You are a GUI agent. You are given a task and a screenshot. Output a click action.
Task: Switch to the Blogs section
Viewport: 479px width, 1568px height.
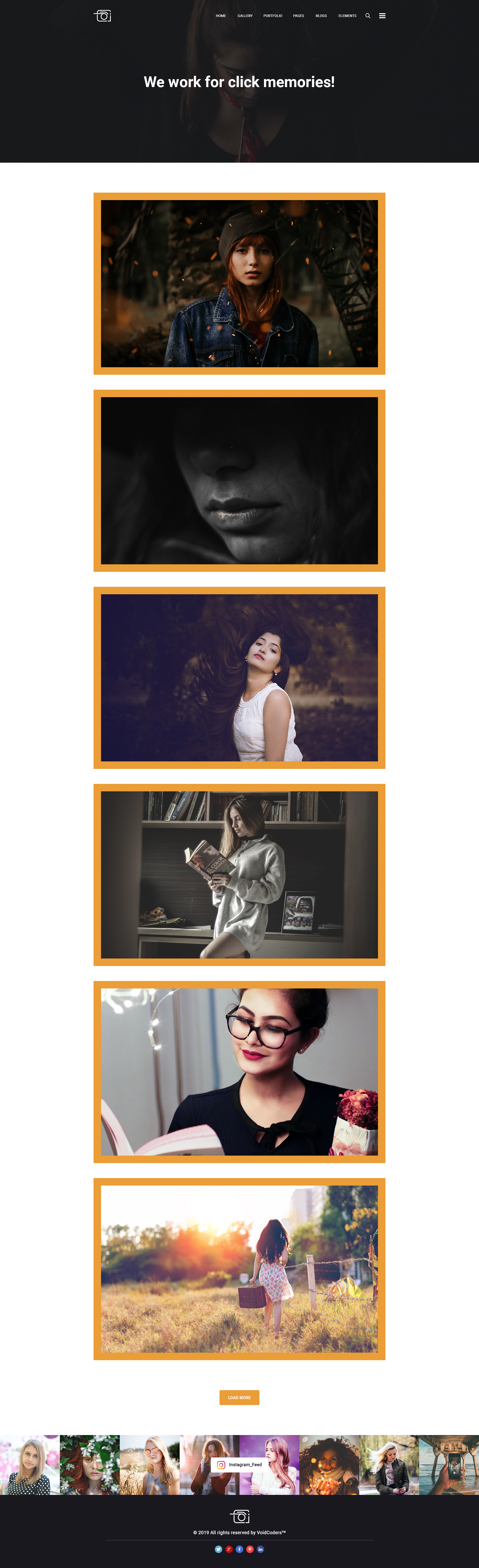tap(321, 16)
